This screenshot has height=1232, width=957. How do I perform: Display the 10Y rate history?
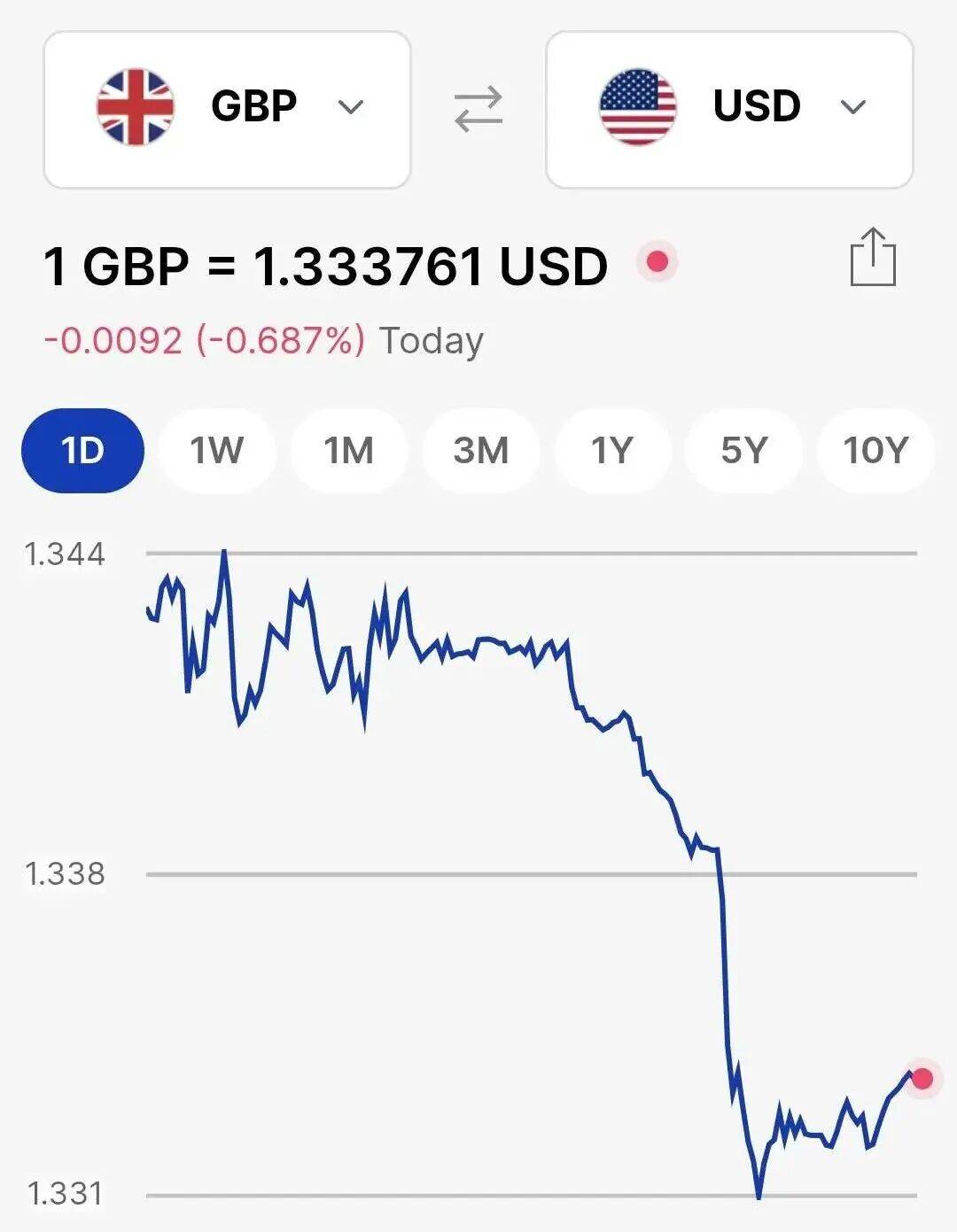click(x=875, y=450)
